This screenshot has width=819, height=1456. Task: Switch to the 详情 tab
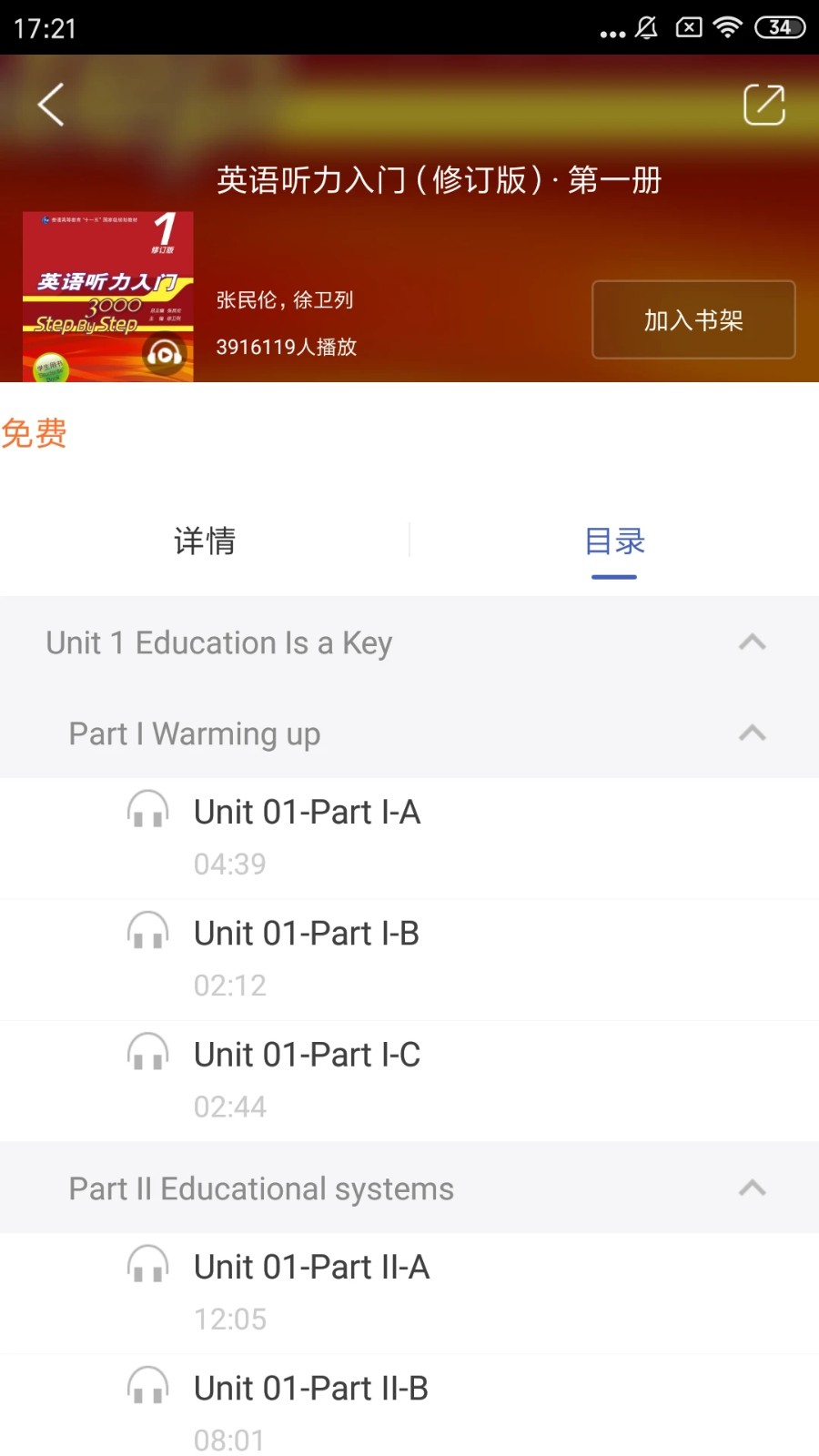(205, 541)
